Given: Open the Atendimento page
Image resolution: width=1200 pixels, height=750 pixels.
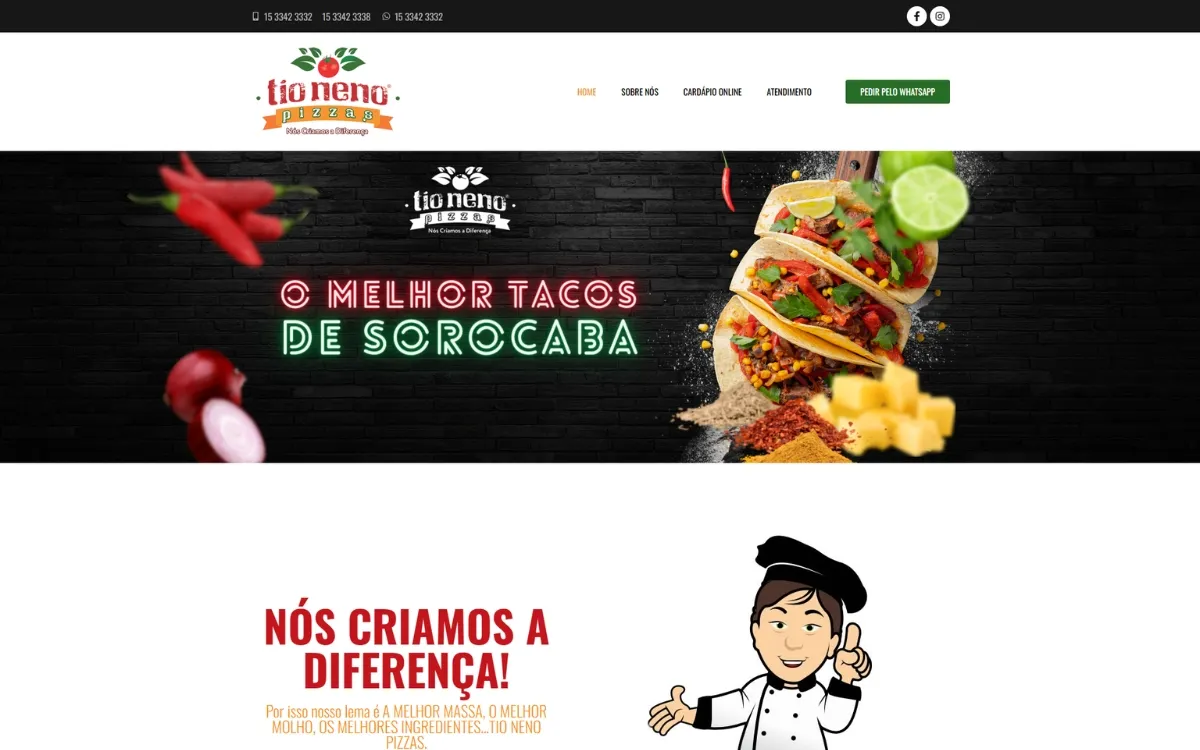Looking at the screenshot, I should (789, 92).
